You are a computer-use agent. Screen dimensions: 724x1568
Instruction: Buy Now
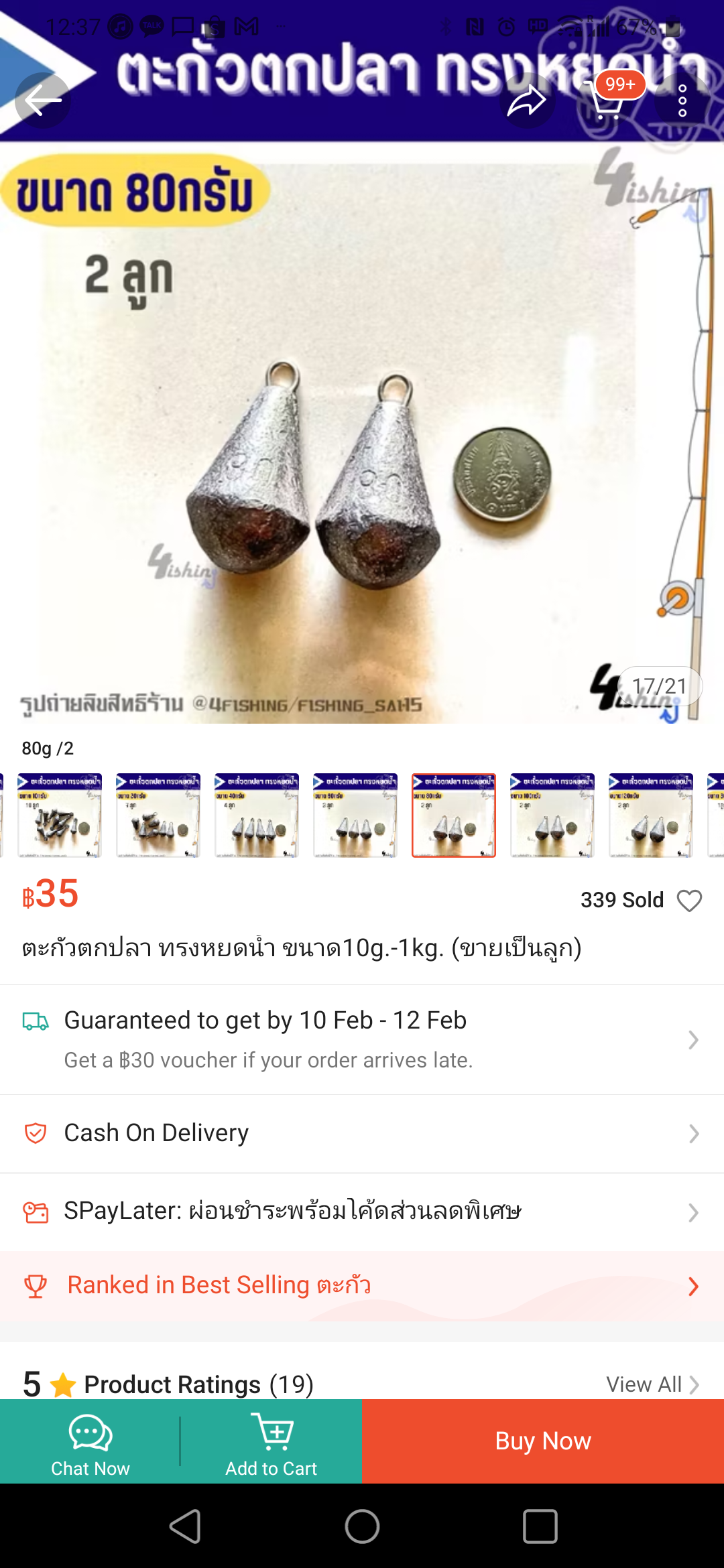tap(543, 1441)
